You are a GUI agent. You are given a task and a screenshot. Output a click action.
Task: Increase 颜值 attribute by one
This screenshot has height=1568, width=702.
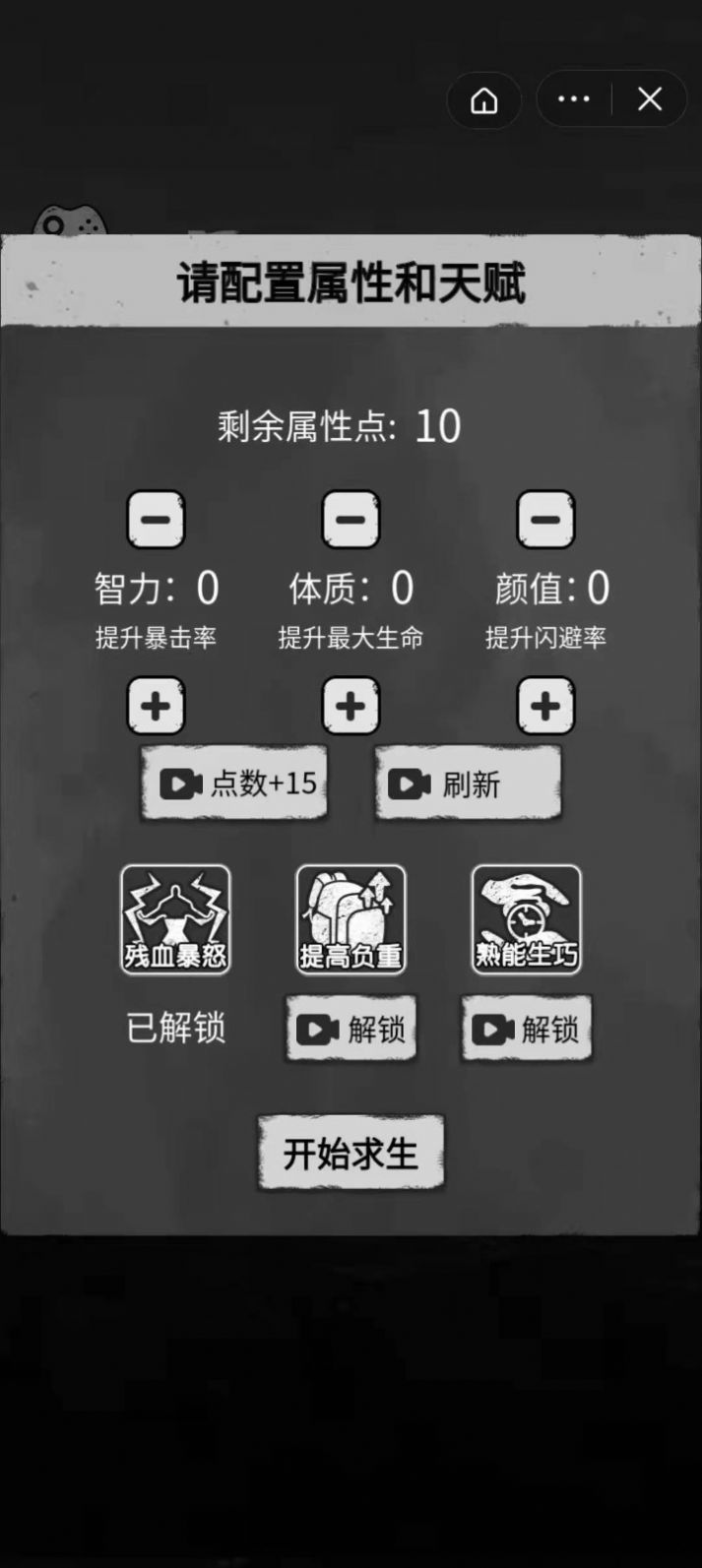pyautogui.click(x=545, y=705)
